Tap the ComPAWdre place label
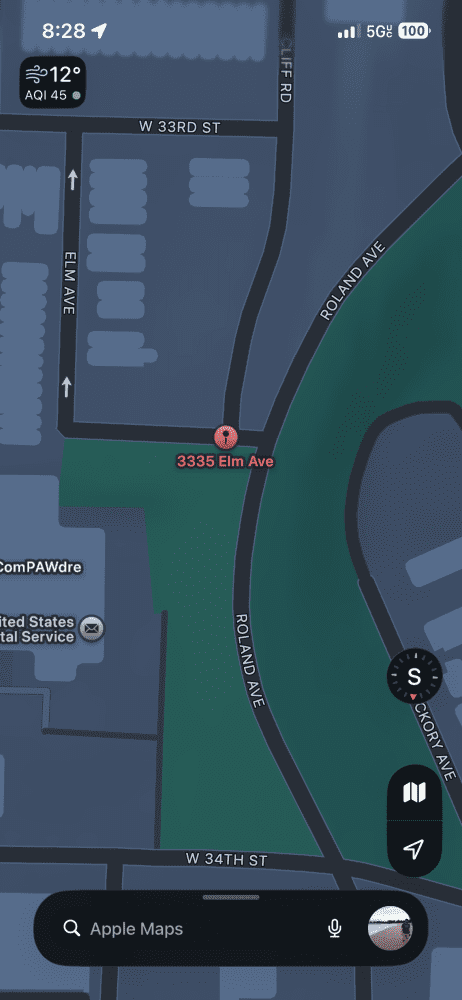The width and height of the screenshot is (462, 1000). tap(41, 566)
